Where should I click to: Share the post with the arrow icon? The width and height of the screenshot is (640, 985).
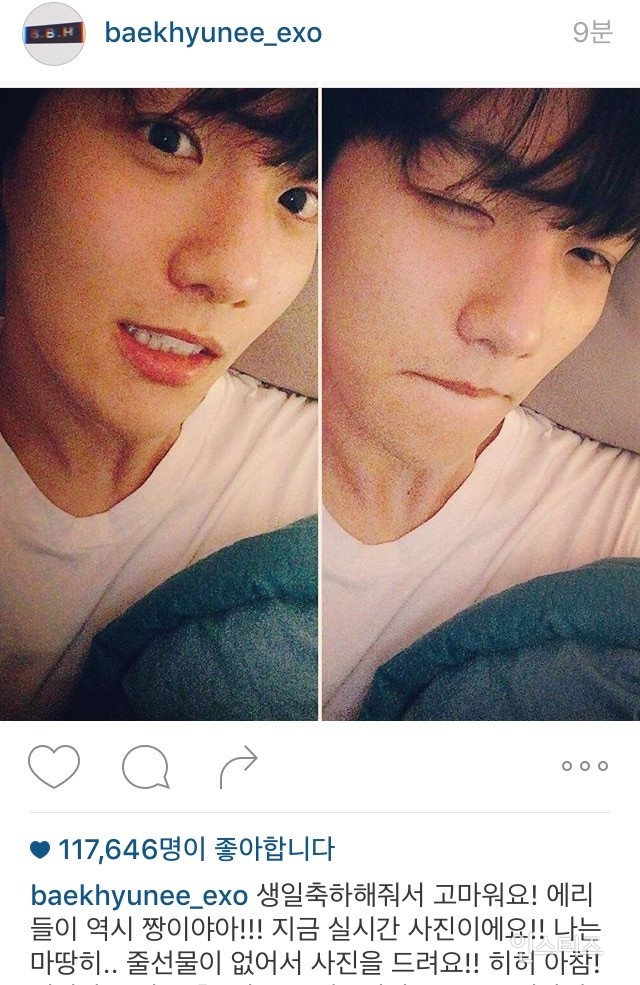[x=238, y=767]
